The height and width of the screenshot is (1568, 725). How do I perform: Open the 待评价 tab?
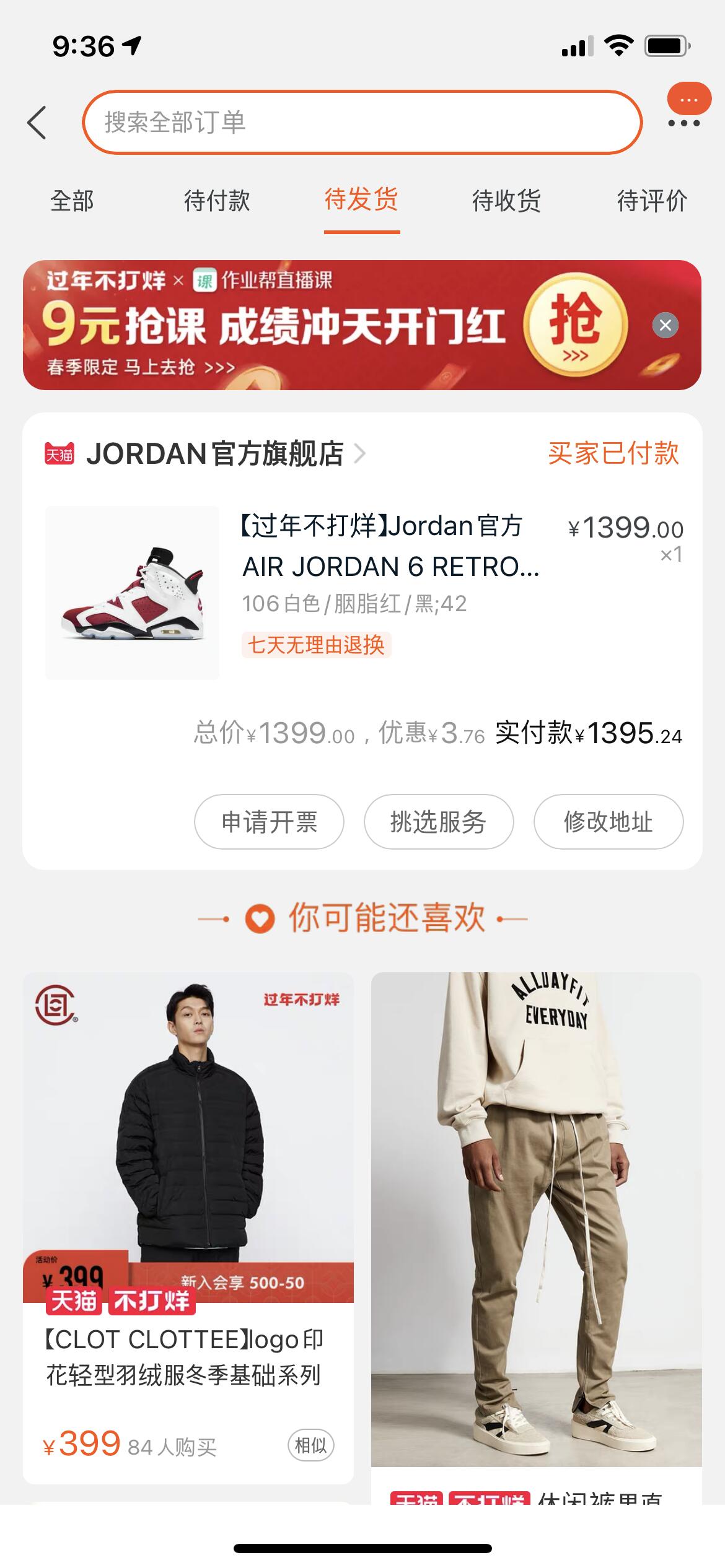[652, 201]
